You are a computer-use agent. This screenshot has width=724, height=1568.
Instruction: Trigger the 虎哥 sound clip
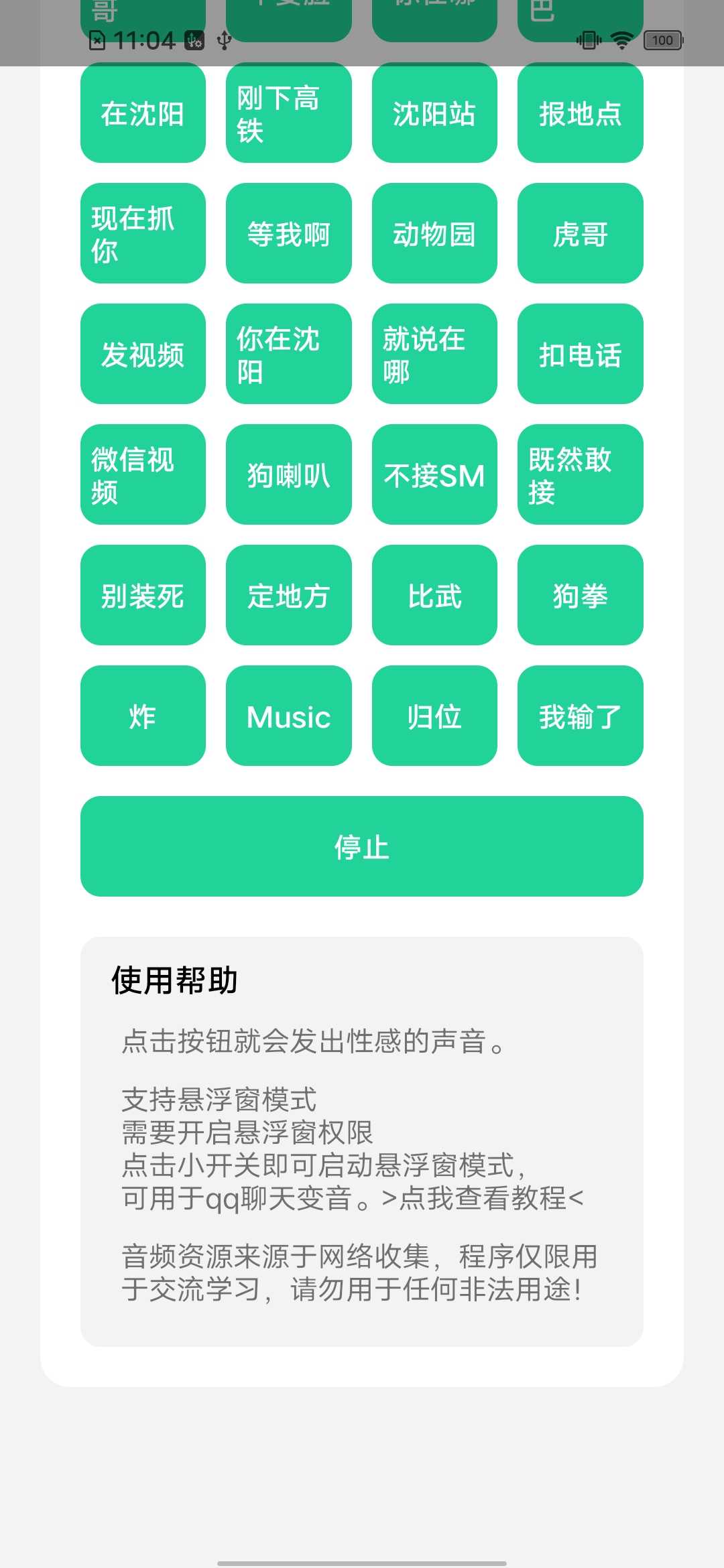pyautogui.click(x=580, y=233)
